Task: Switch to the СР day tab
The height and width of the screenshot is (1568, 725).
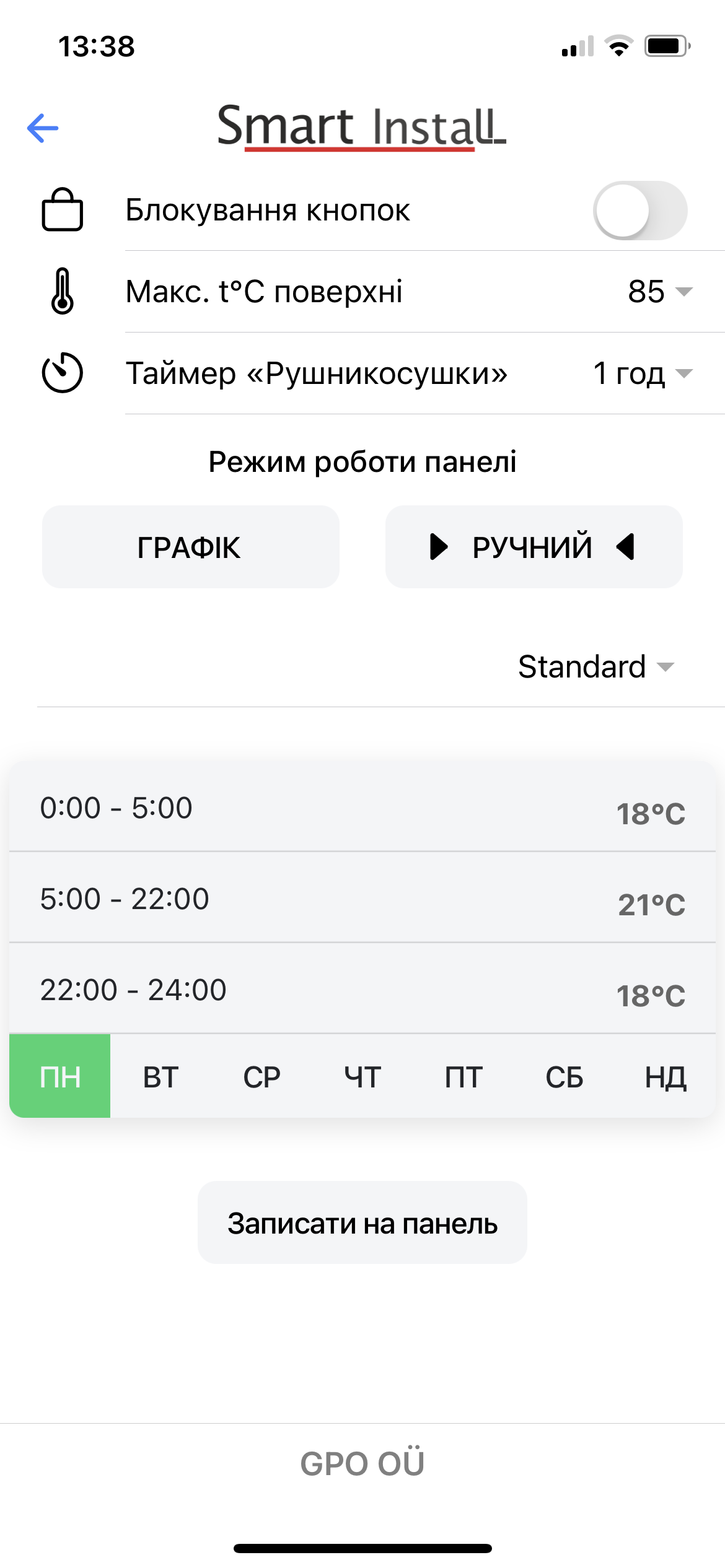Action: (261, 1077)
